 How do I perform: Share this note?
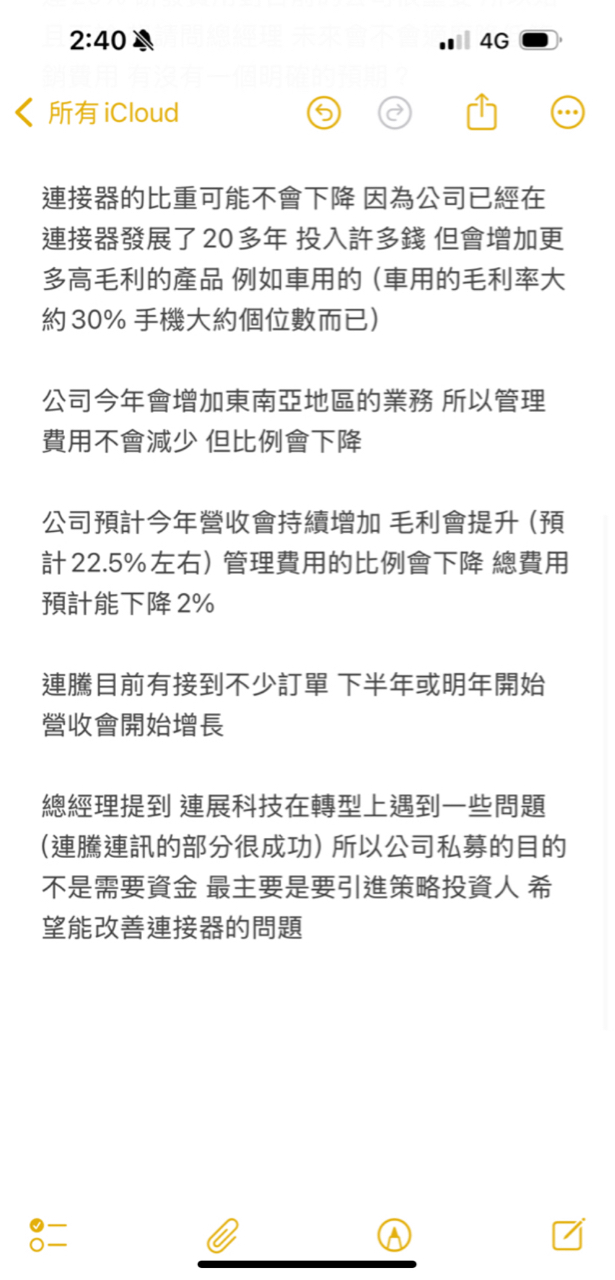coord(482,111)
